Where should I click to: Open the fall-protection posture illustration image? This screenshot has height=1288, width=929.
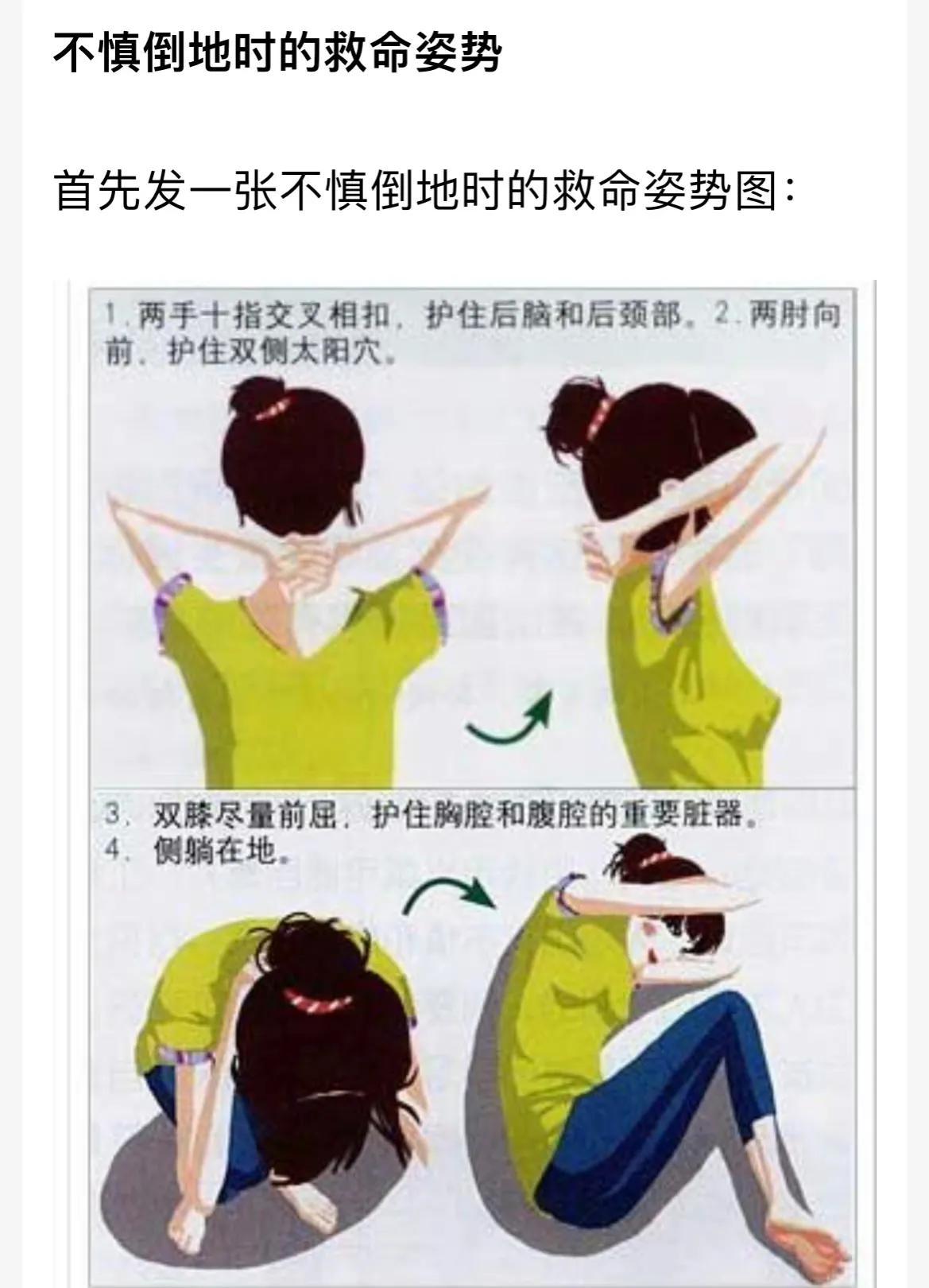[x=473, y=783]
